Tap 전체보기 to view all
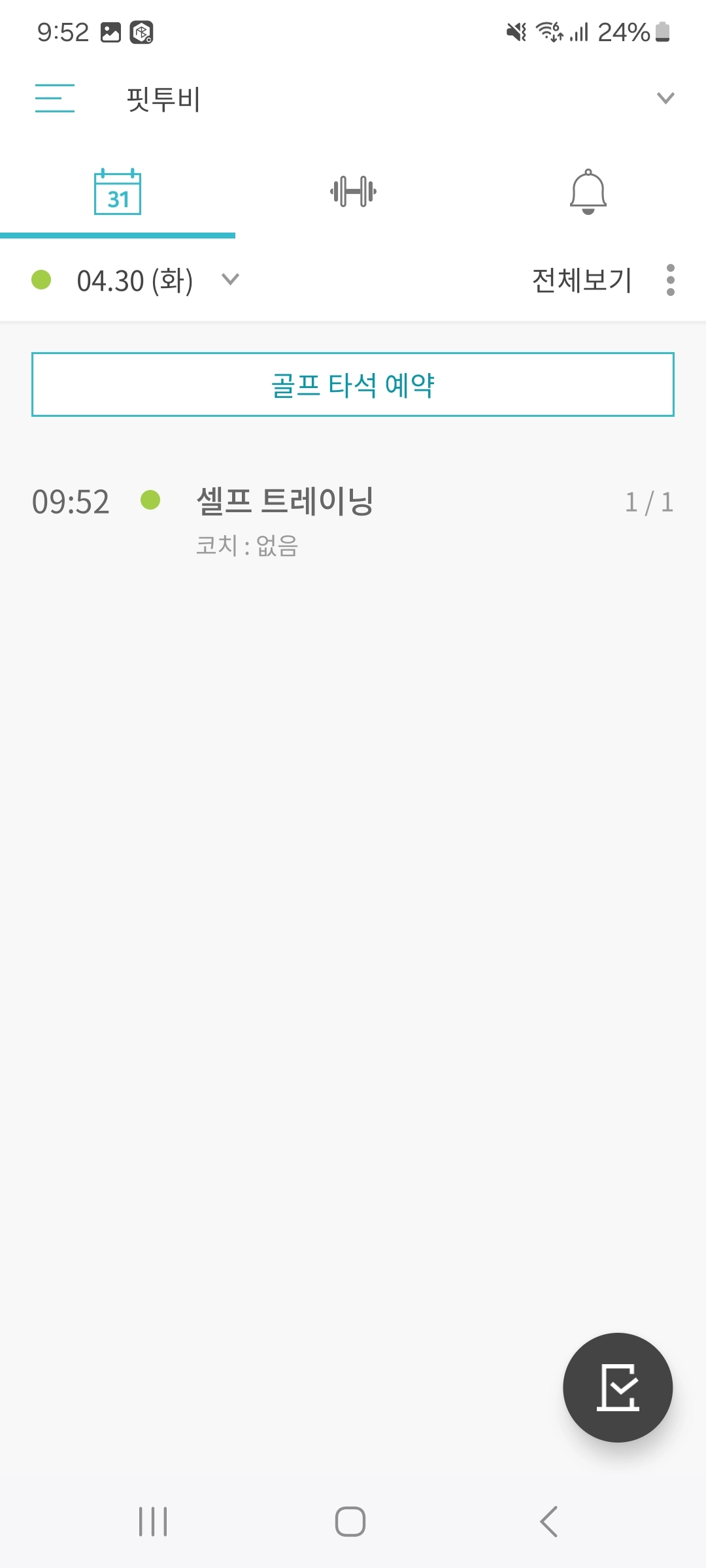Screen dimensions: 706x1568 [582, 281]
